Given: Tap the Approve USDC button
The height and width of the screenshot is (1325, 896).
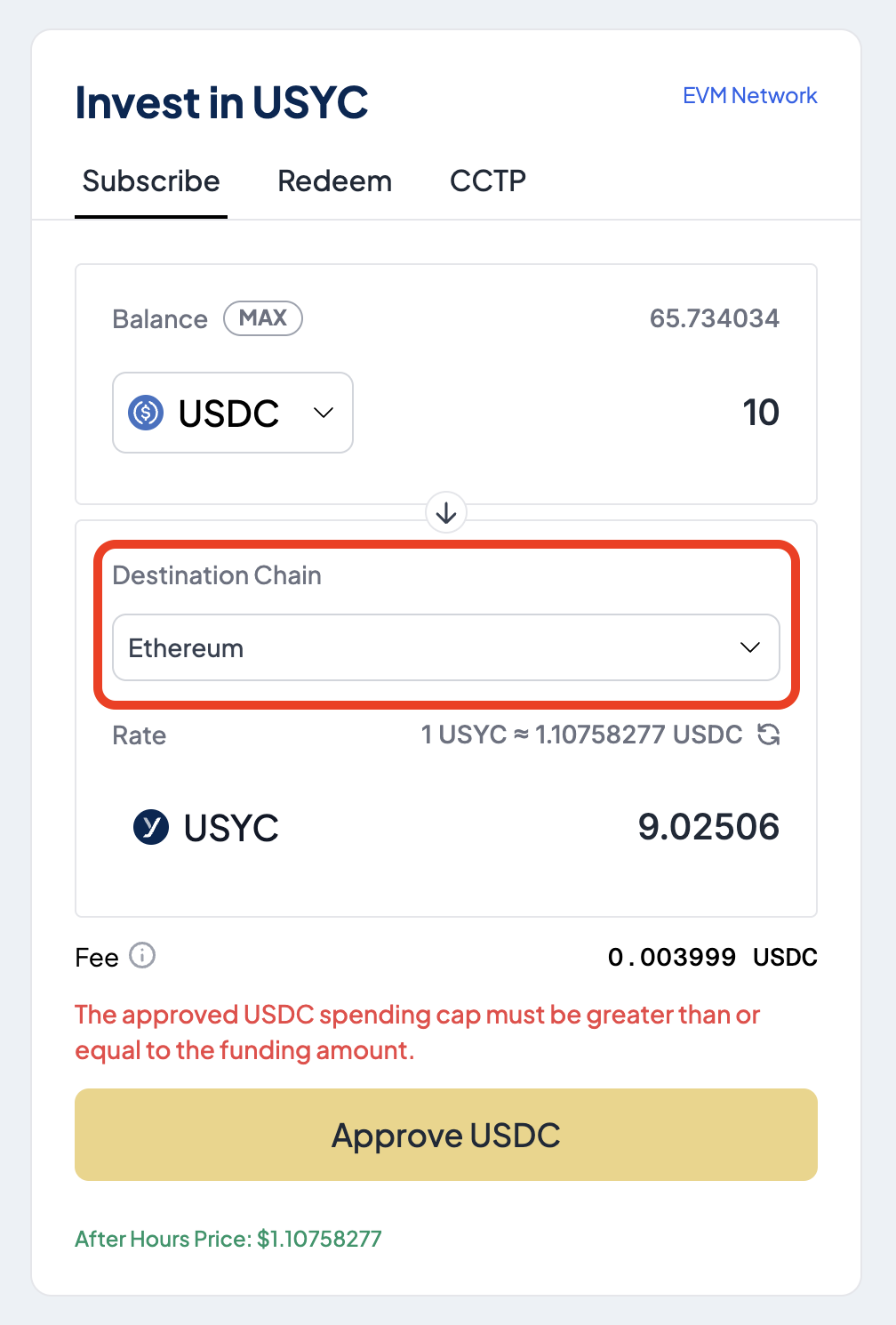Looking at the screenshot, I should pos(446,1135).
